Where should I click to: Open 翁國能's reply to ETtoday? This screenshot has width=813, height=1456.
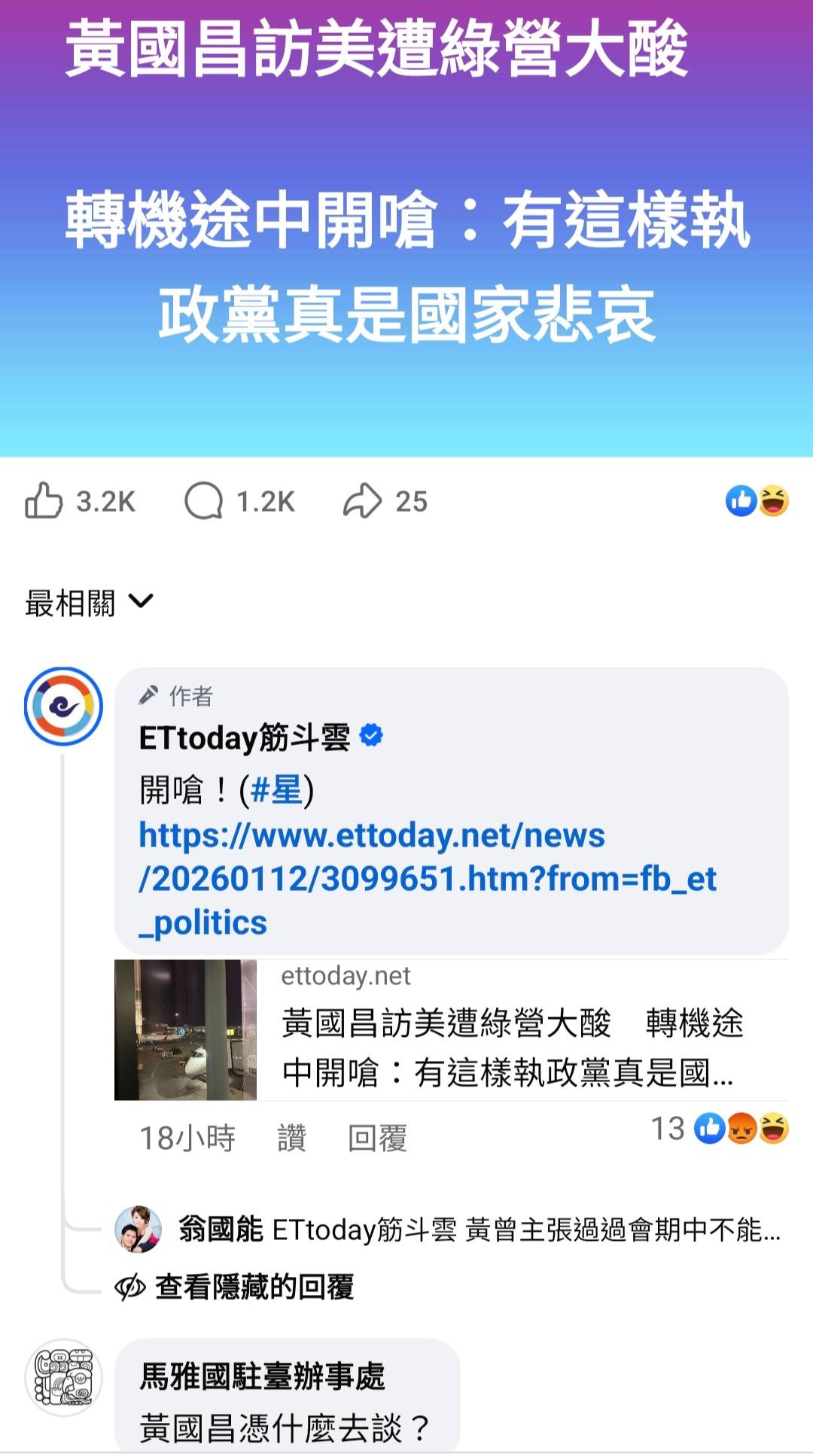479,1230
